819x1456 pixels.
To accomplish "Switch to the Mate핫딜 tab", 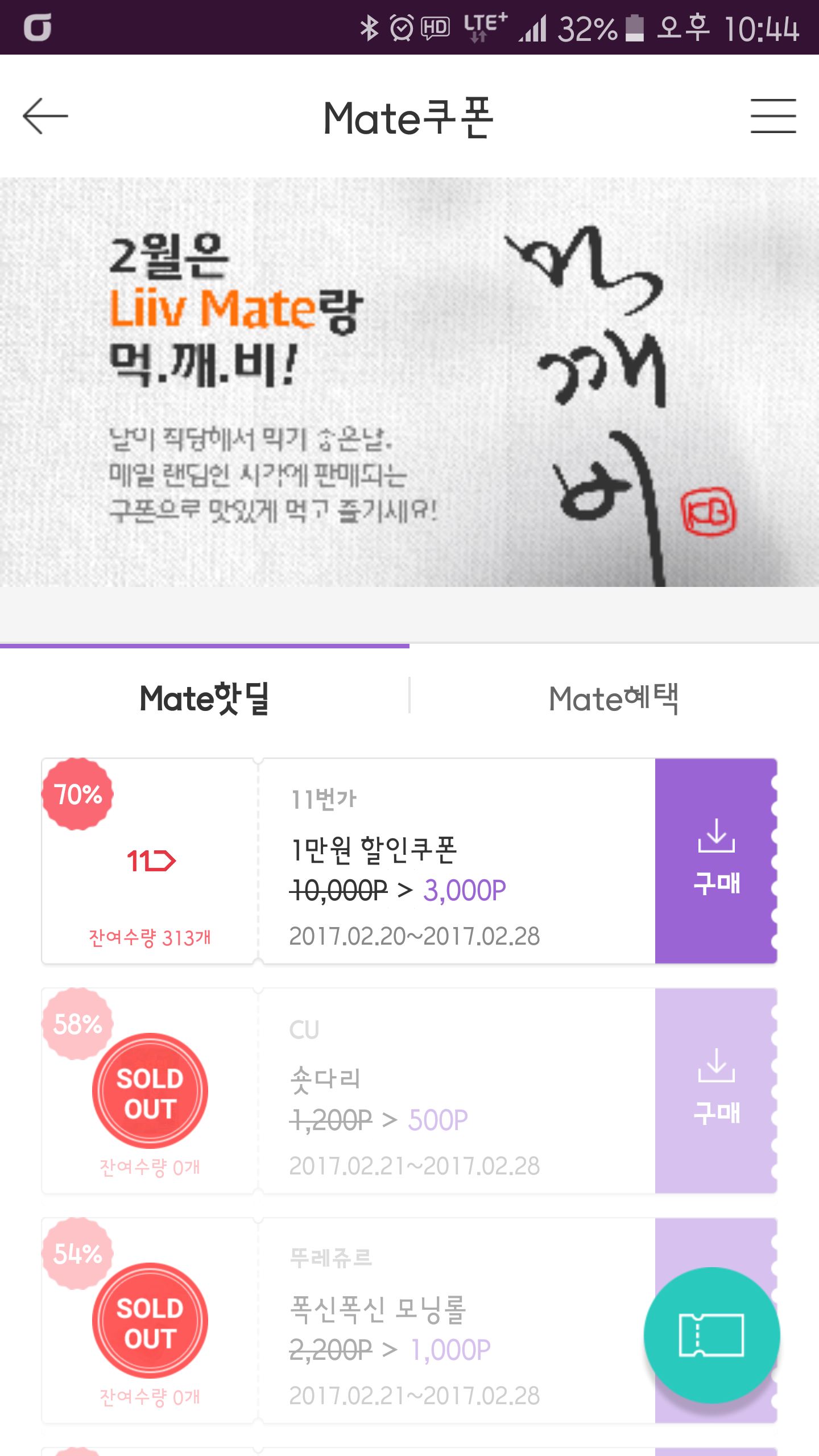I will click(x=205, y=698).
